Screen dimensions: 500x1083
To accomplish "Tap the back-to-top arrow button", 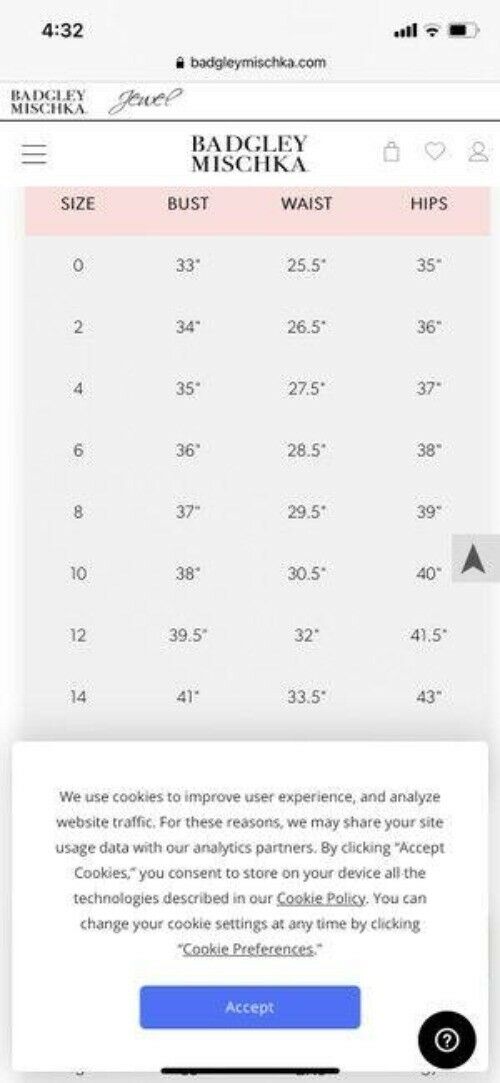I will [476, 558].
